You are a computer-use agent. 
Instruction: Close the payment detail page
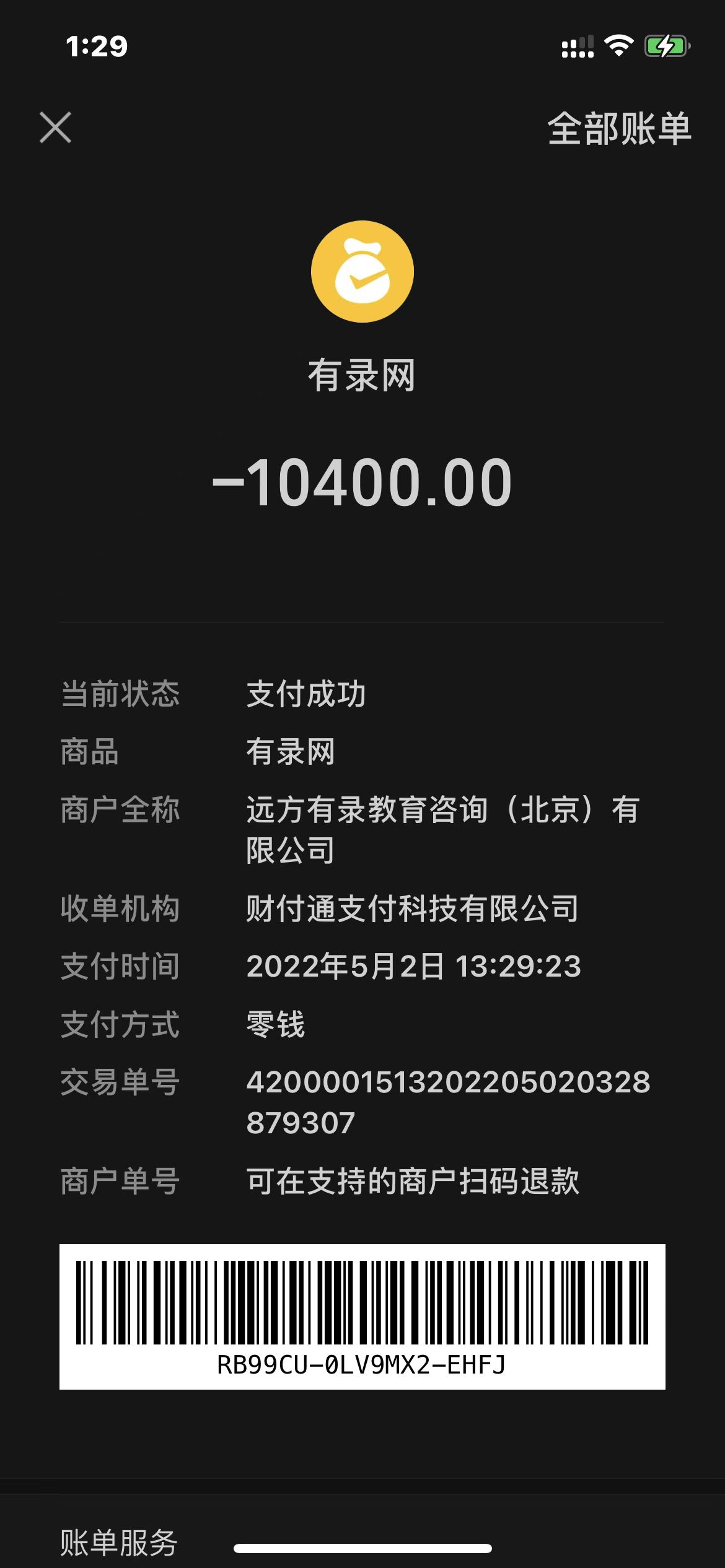click(x=56, y=128)
